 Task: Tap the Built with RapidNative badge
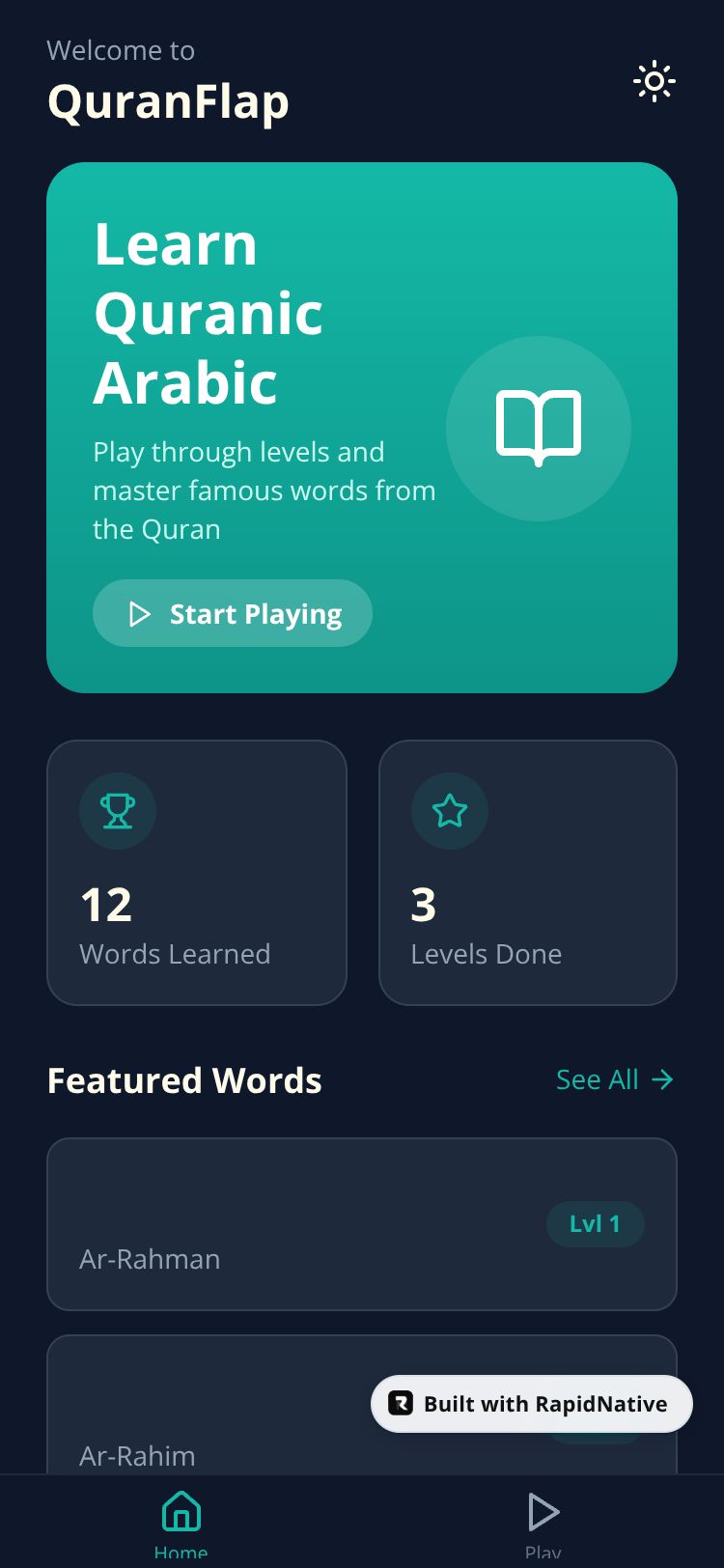(x=532, y=1404)
